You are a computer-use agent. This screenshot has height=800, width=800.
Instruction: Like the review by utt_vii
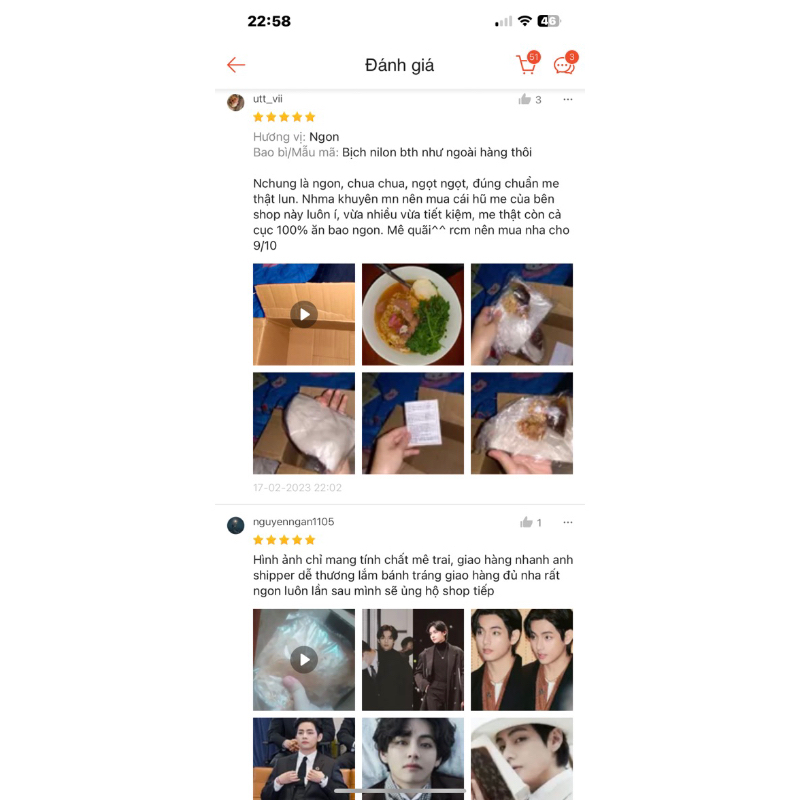click(525, 99)
